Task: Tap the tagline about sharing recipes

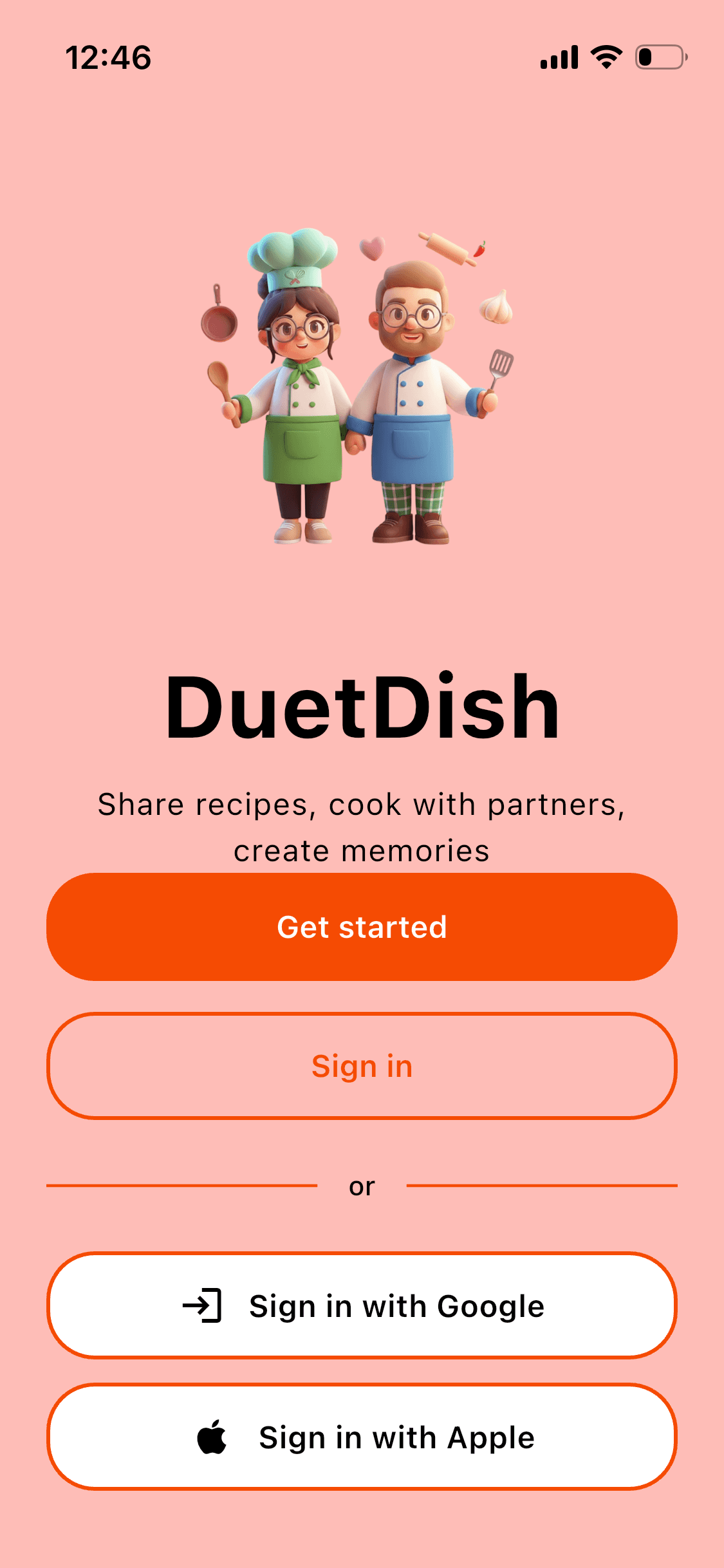Action: point(362,827)
